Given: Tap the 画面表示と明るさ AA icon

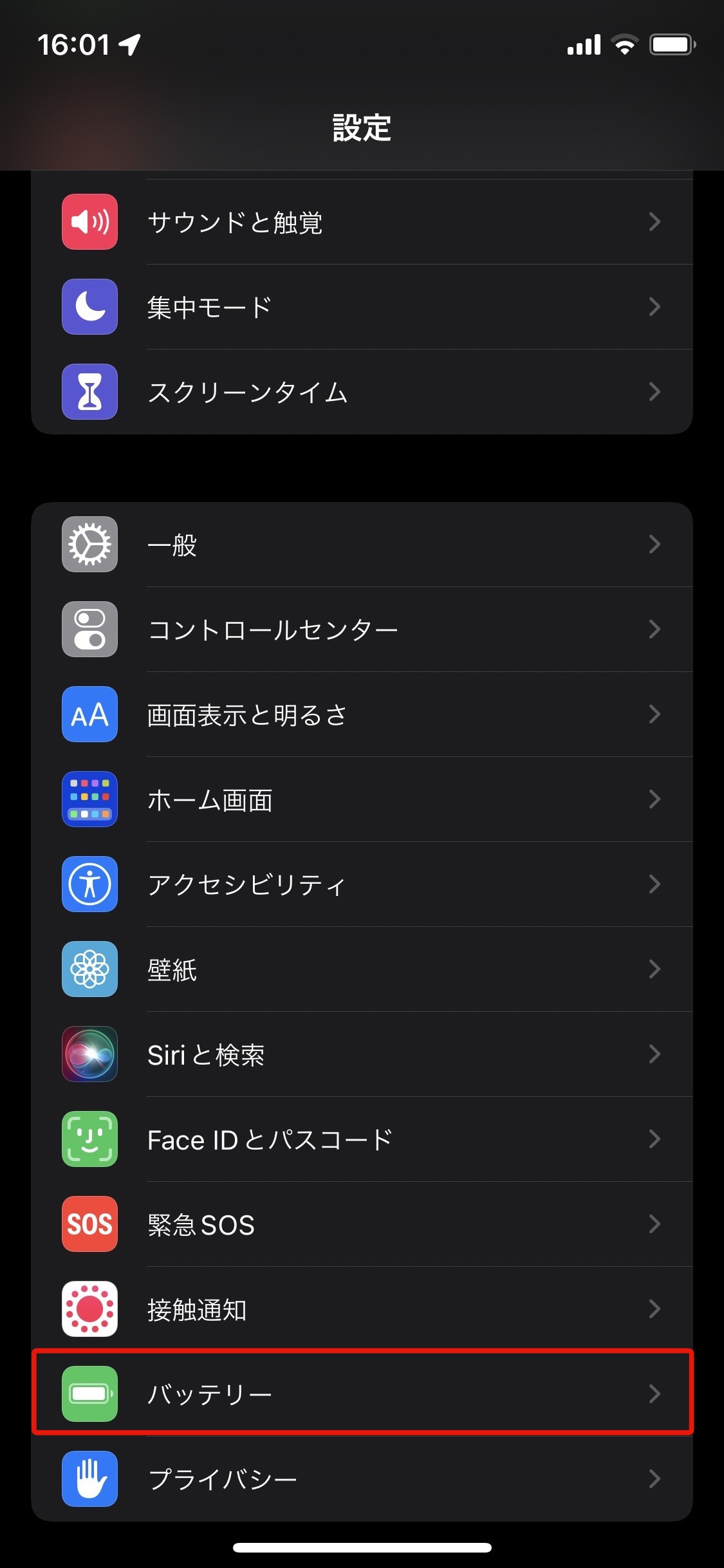Looking at the screenshot, I should (89, 714).
